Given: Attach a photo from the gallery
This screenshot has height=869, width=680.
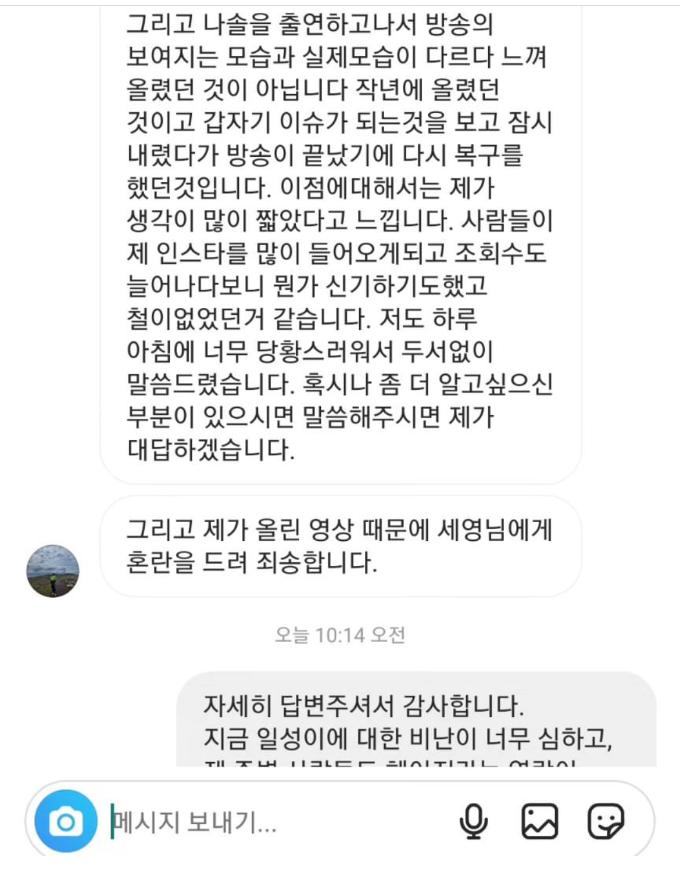Looking at the screenshot, I should (x=540, y=822).
